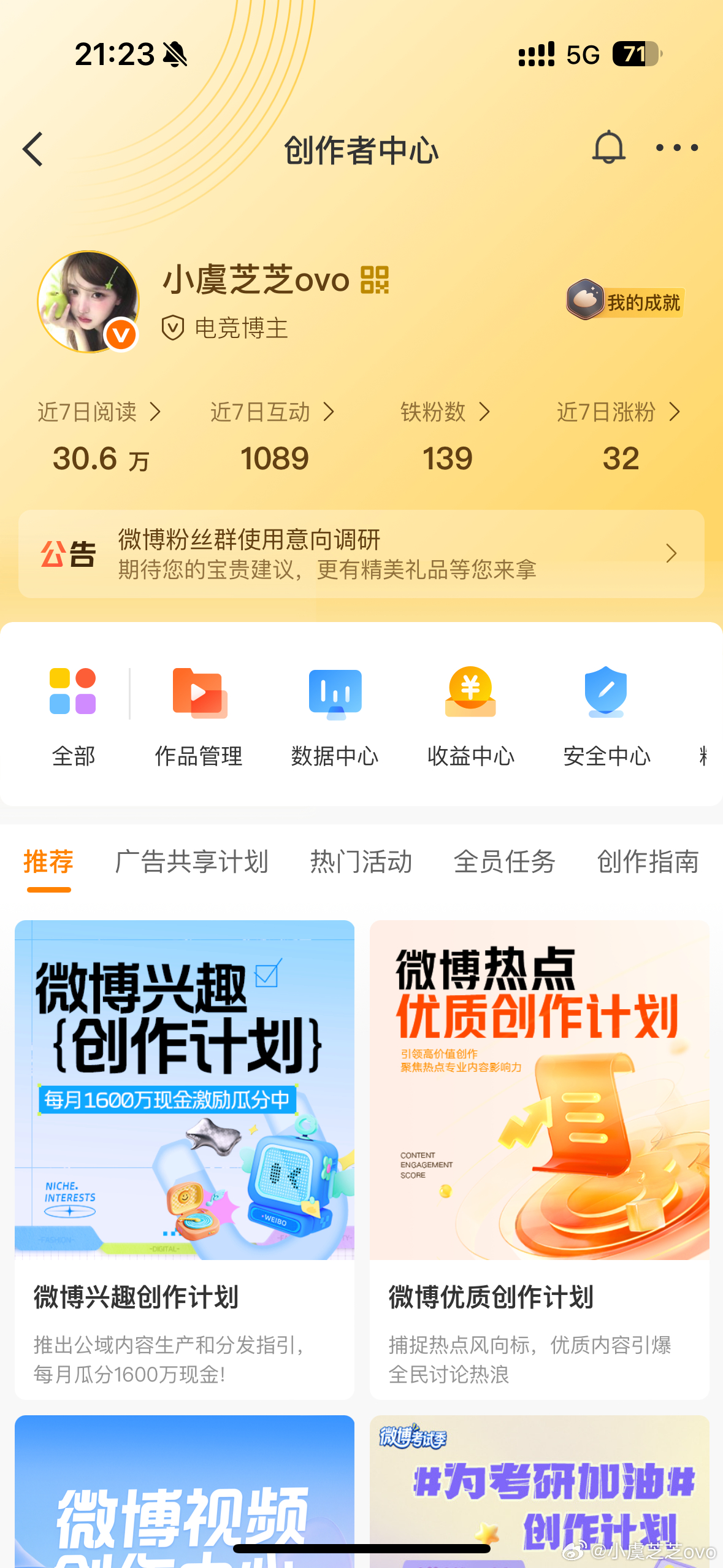This screenshot has height=1568, width=723.
Task: Go back with the arrow icon
Action: 34,149
